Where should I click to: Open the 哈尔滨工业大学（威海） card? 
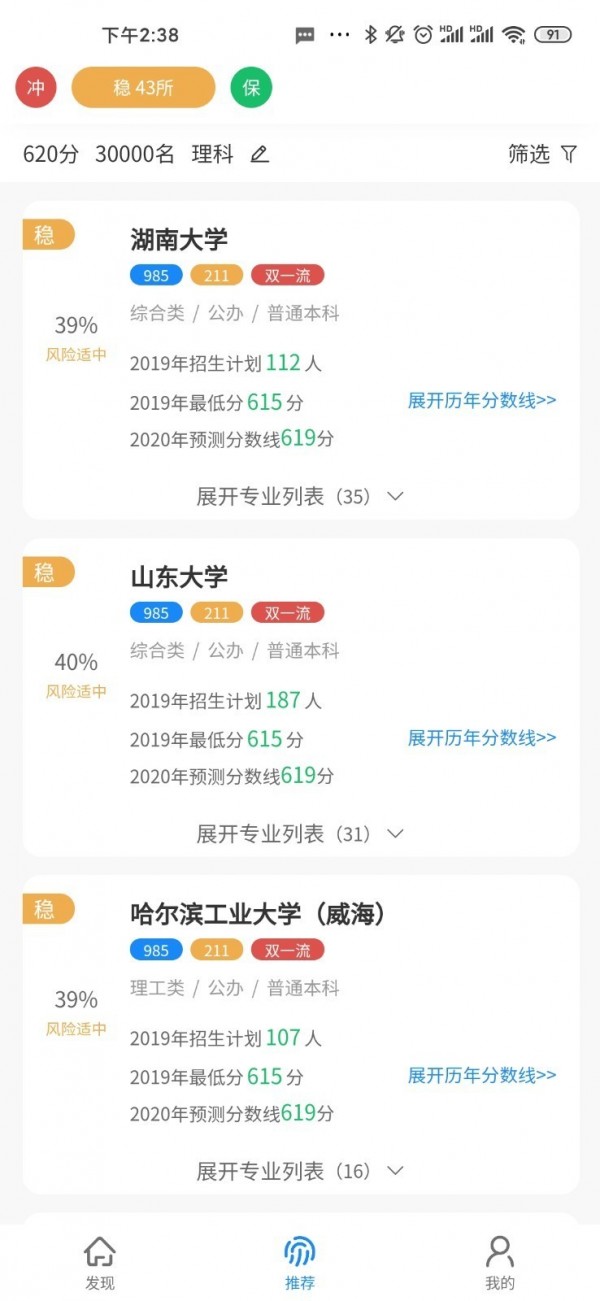click(258, 914)
